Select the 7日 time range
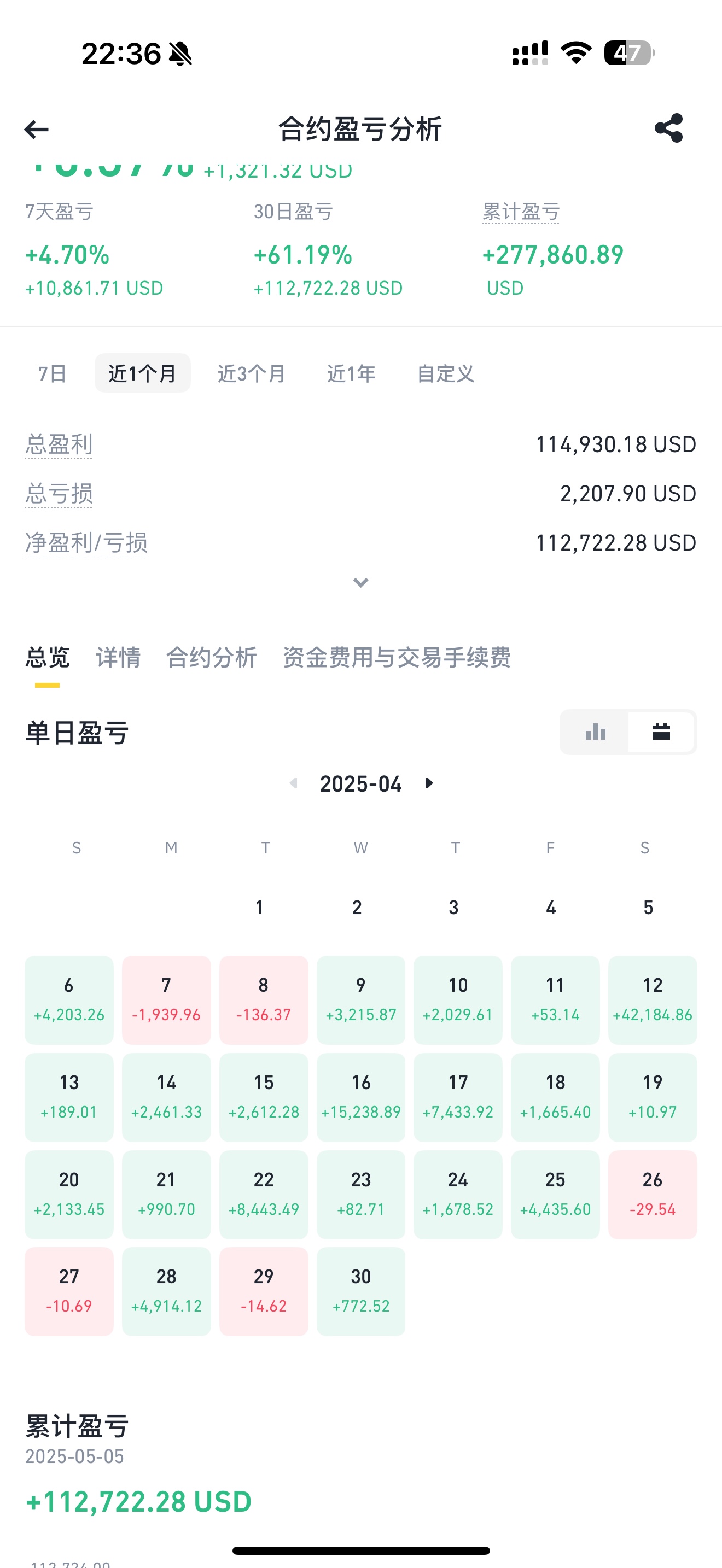Screen dimensions: 722x1568 coord(53,373)
